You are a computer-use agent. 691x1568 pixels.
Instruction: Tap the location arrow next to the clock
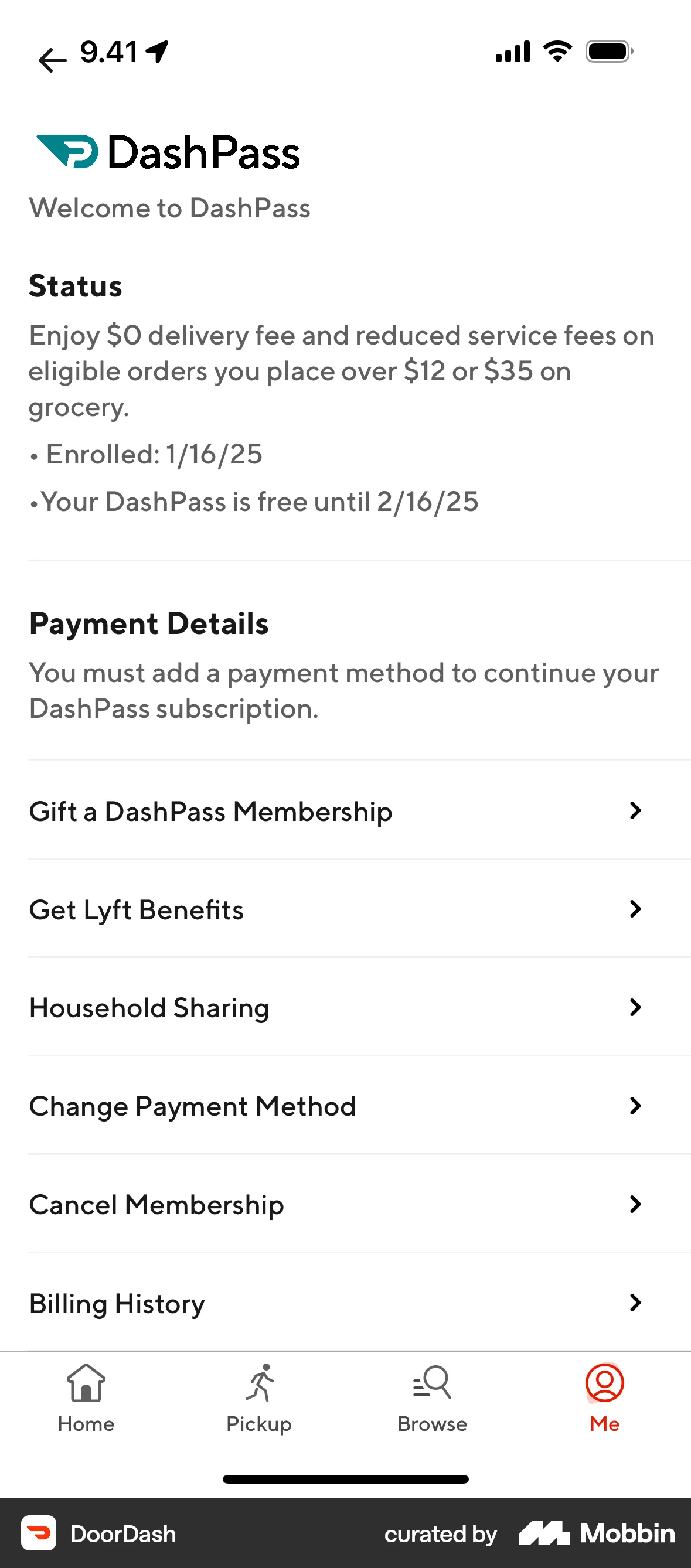156,53
